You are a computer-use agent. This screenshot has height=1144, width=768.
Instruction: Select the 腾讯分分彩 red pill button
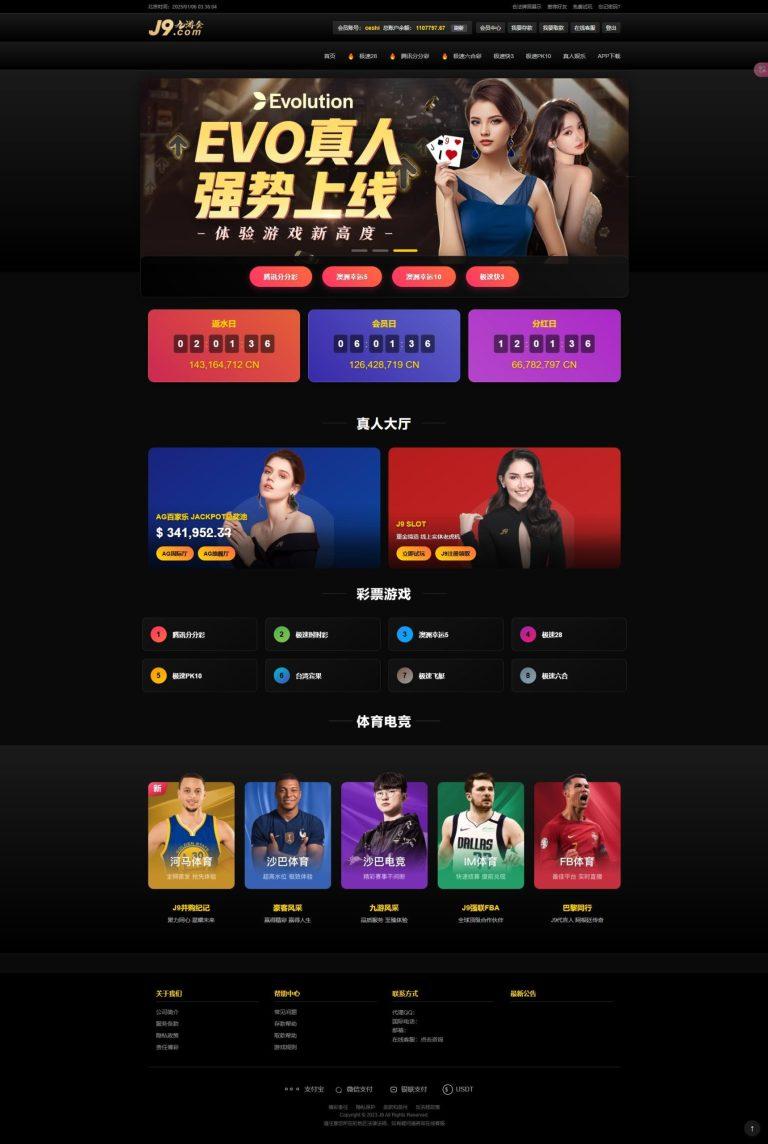point(280,277)
